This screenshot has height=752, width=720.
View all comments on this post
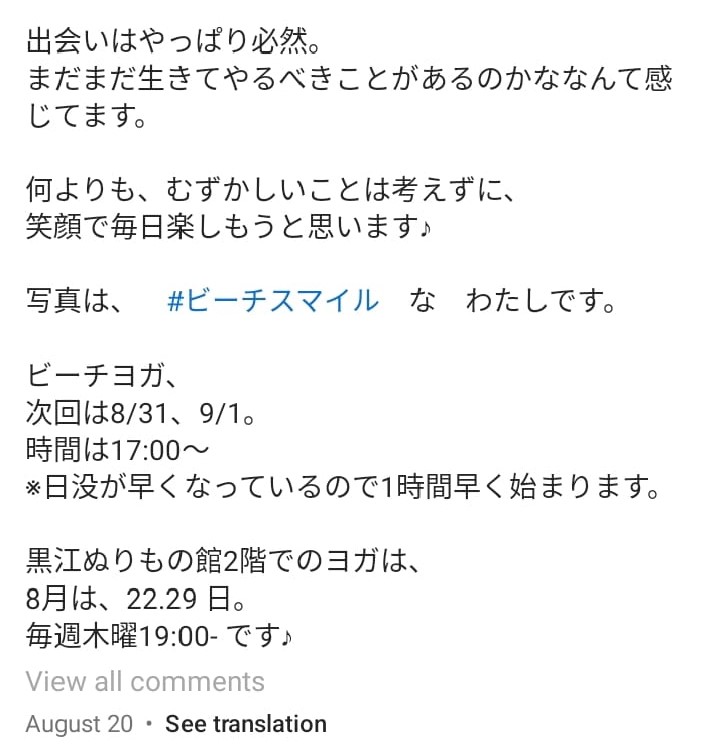145,682
